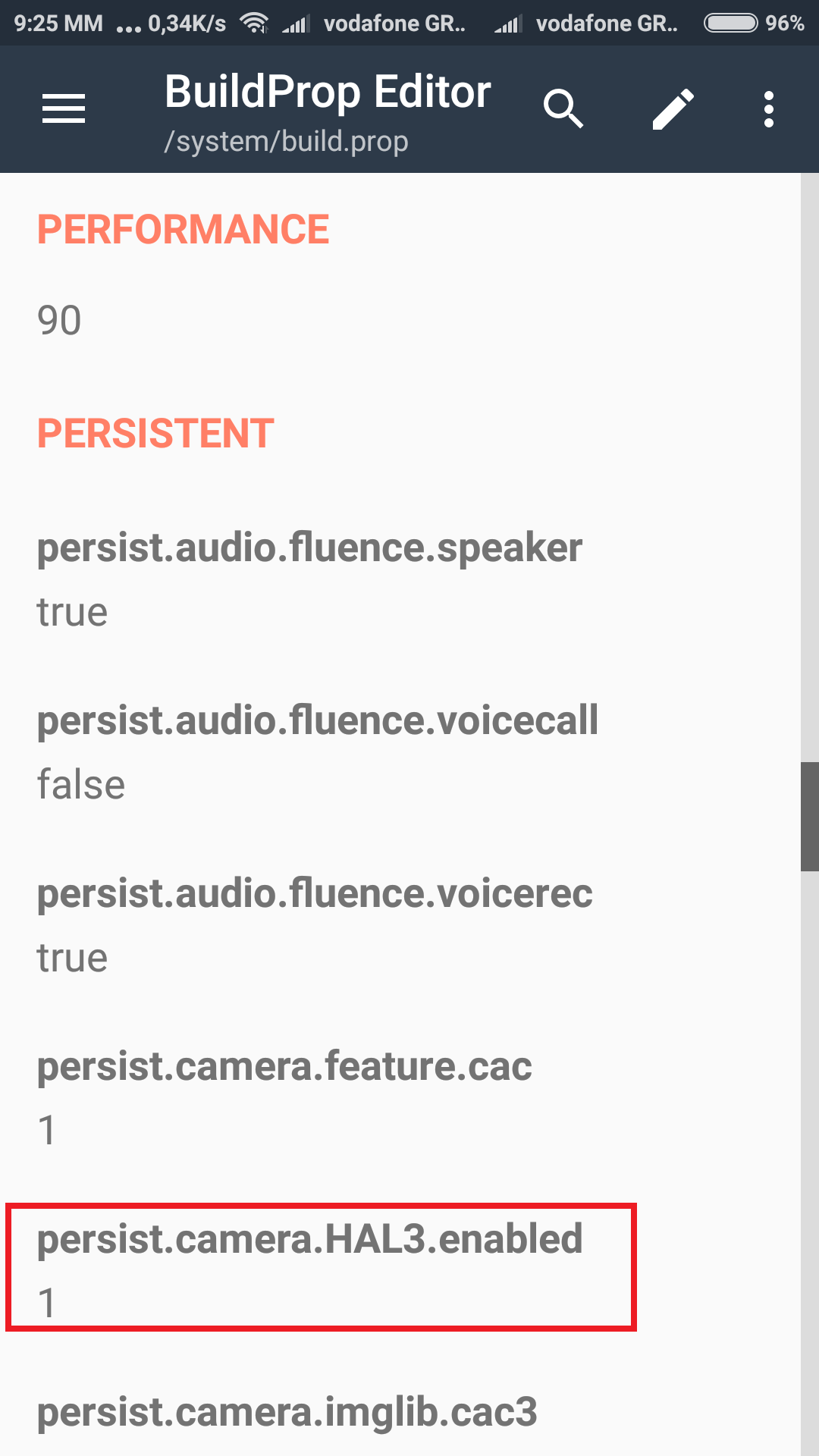Screen dimensions: 819x1456
Task: Search build.prop properties
Action: point(563,109)
